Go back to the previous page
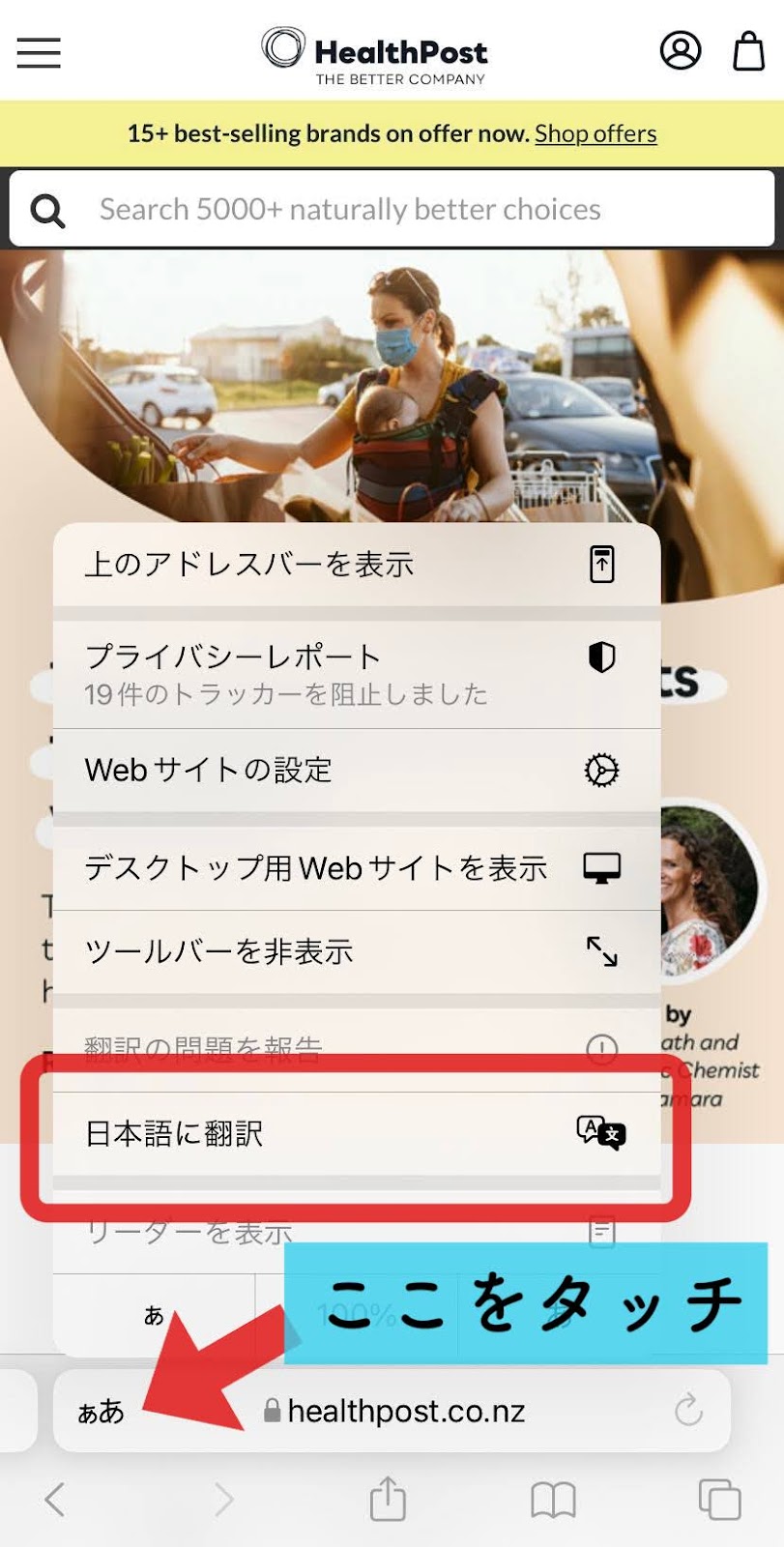 55,1500
